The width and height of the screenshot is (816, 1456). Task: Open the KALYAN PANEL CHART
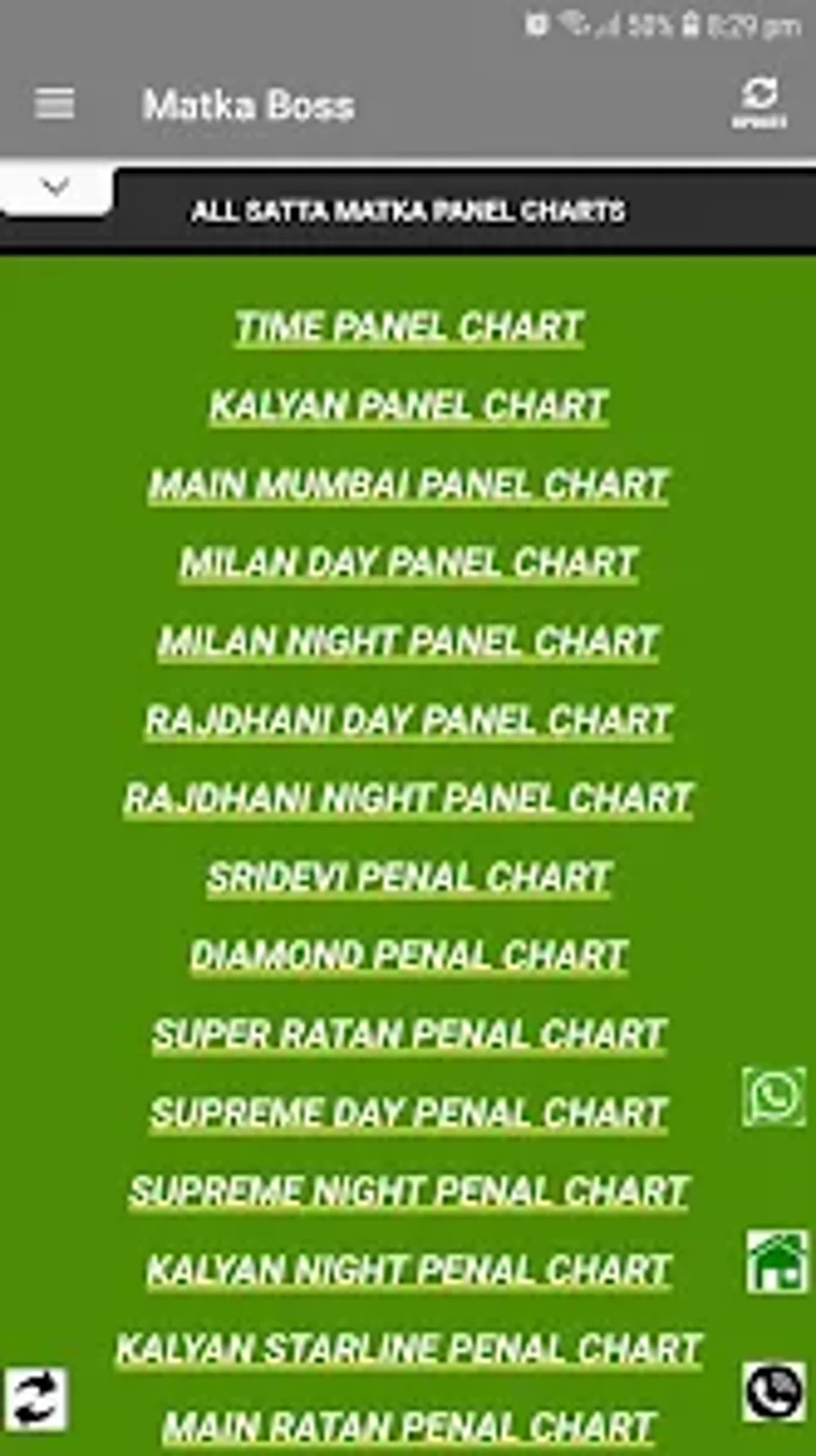coord(408,405)
